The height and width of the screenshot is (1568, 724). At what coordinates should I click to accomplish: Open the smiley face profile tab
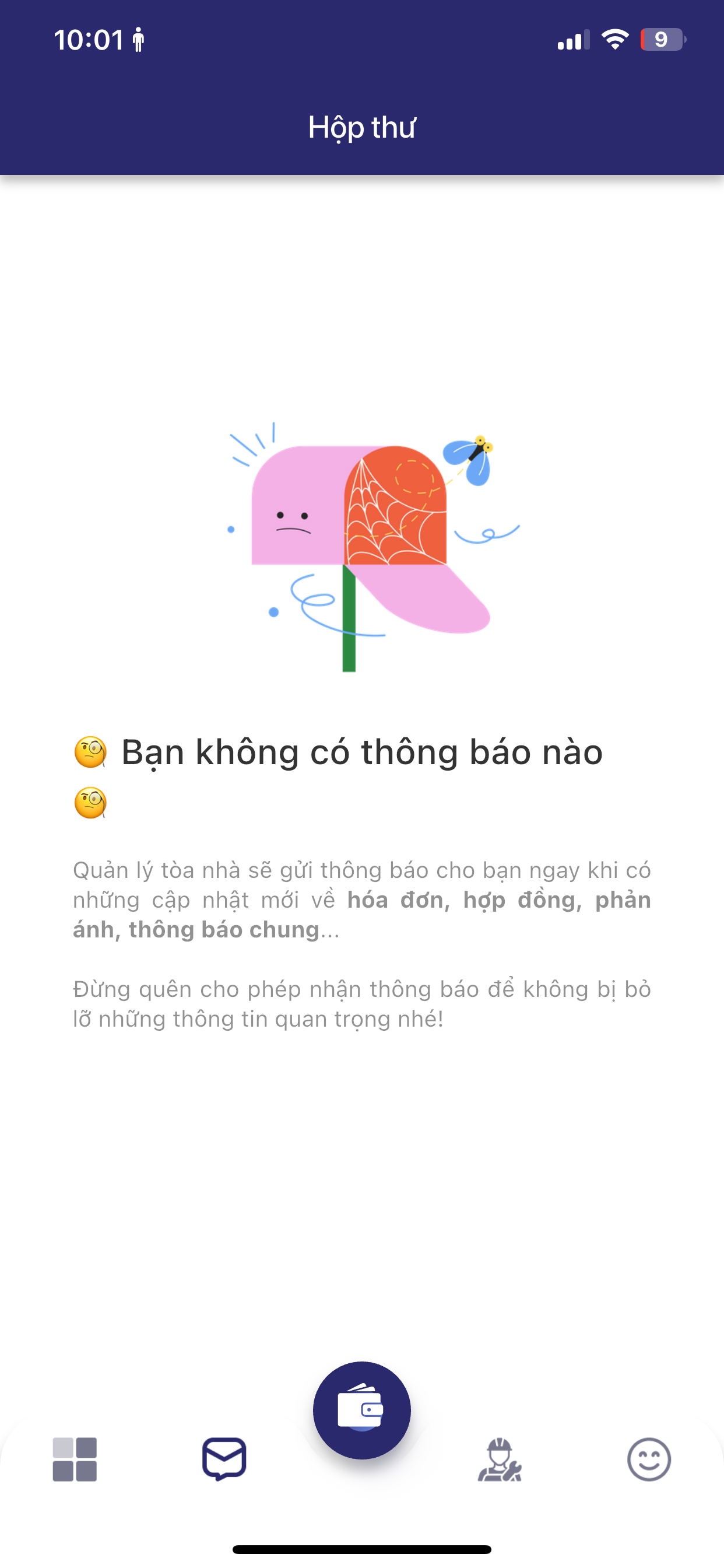(649, 1459)
